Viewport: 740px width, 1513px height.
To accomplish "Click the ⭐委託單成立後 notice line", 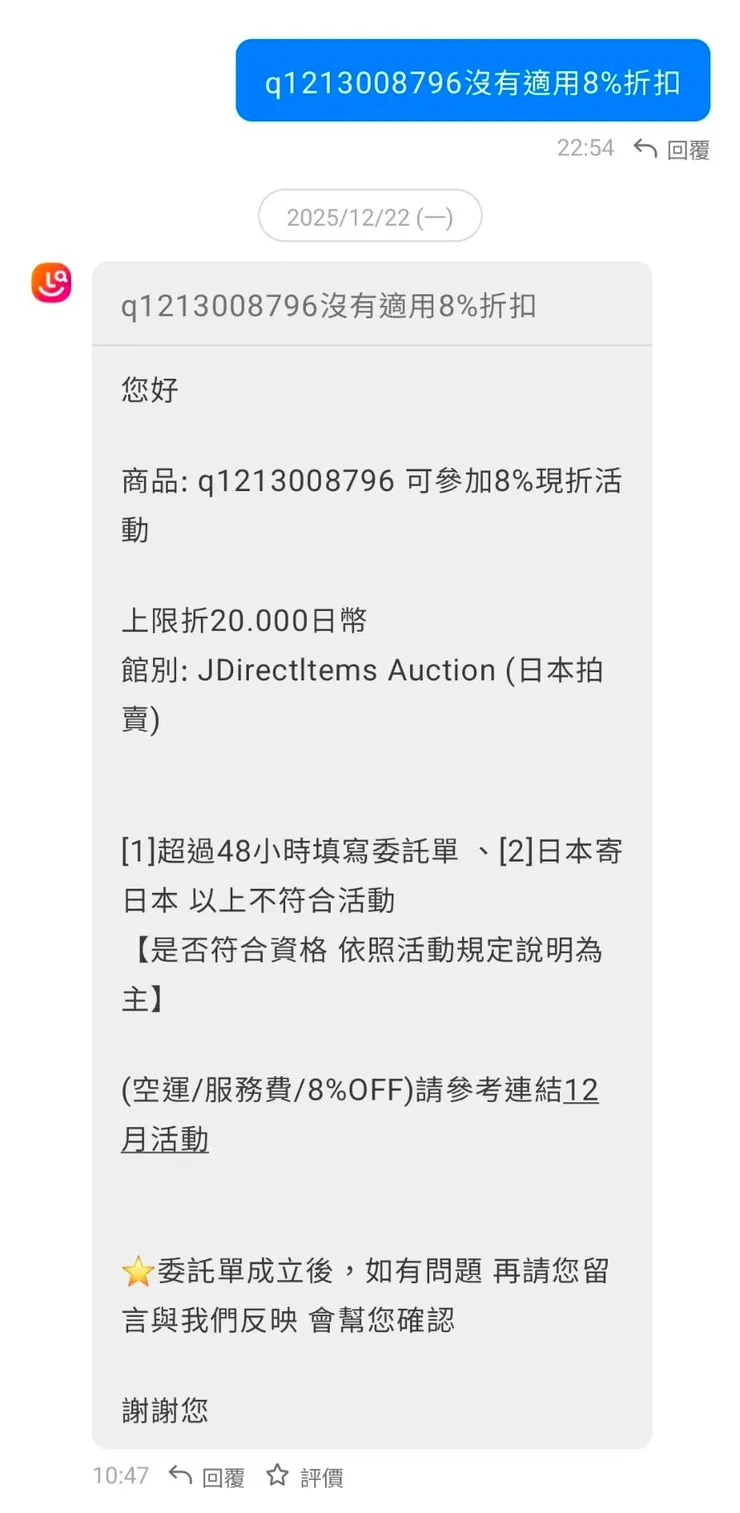I will (x=370, y=1270).
